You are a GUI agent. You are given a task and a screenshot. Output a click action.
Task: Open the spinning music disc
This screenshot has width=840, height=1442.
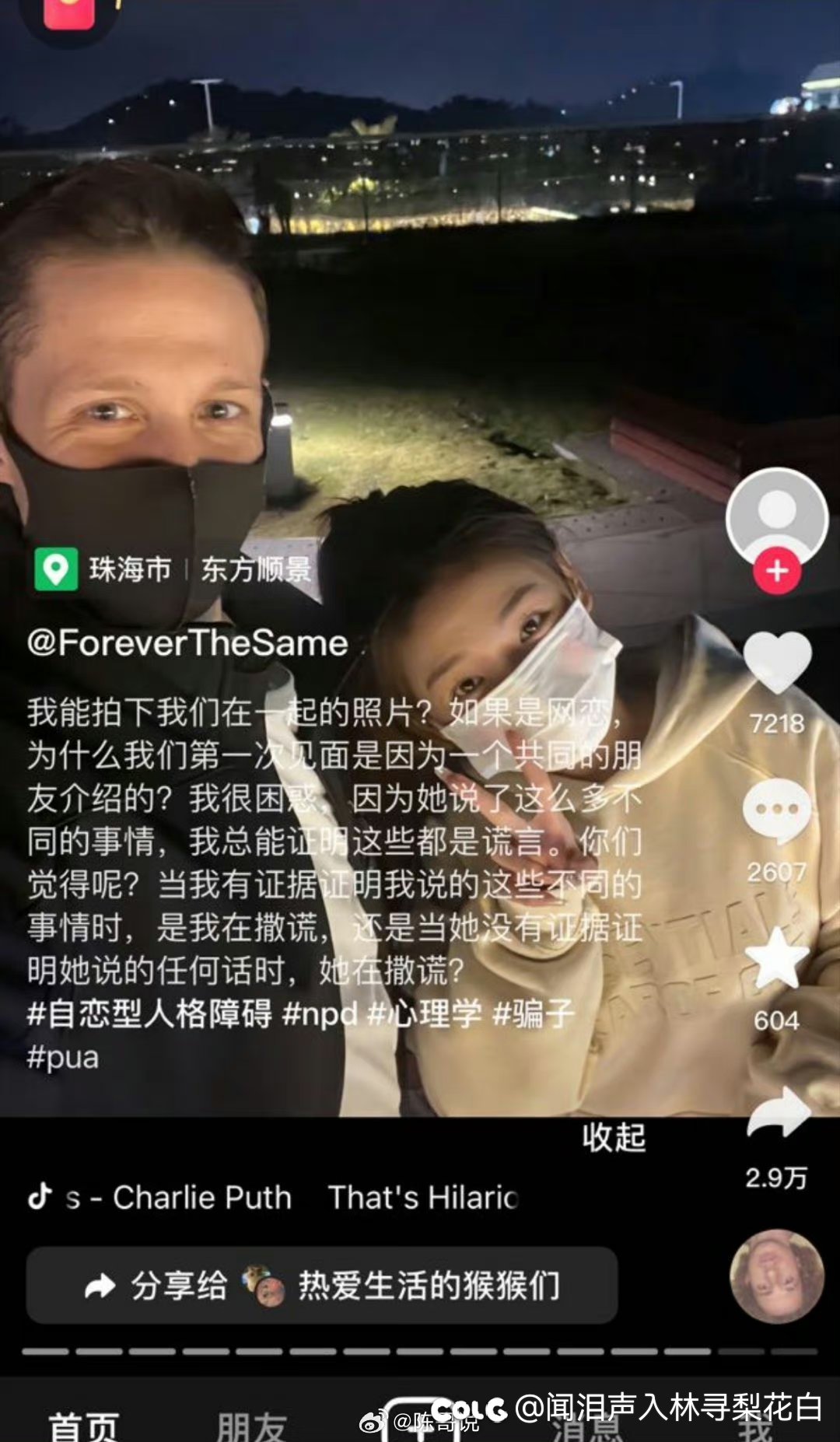(776, 1276)
